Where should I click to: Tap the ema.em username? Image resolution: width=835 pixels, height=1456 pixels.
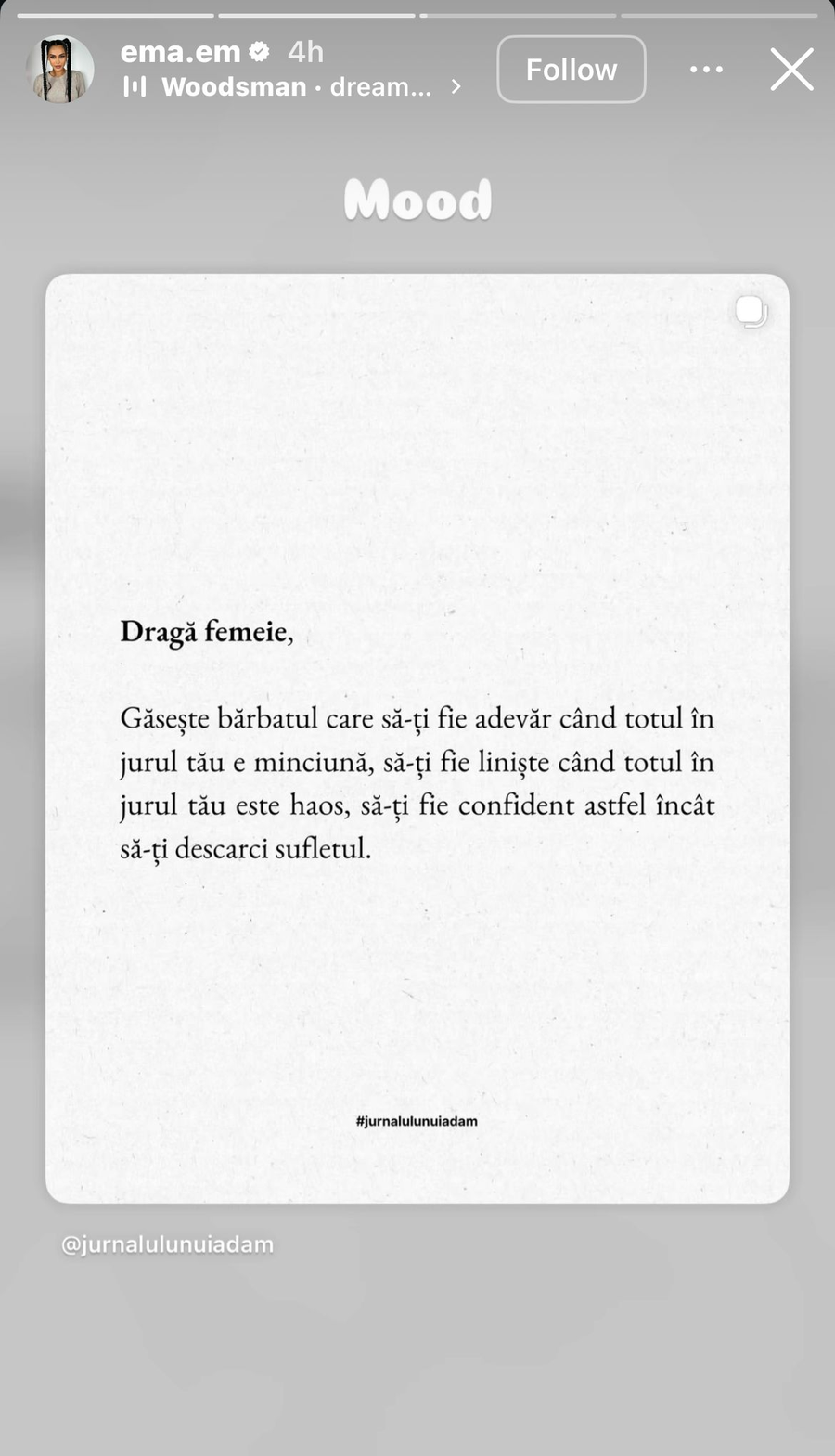coord(181,52)
